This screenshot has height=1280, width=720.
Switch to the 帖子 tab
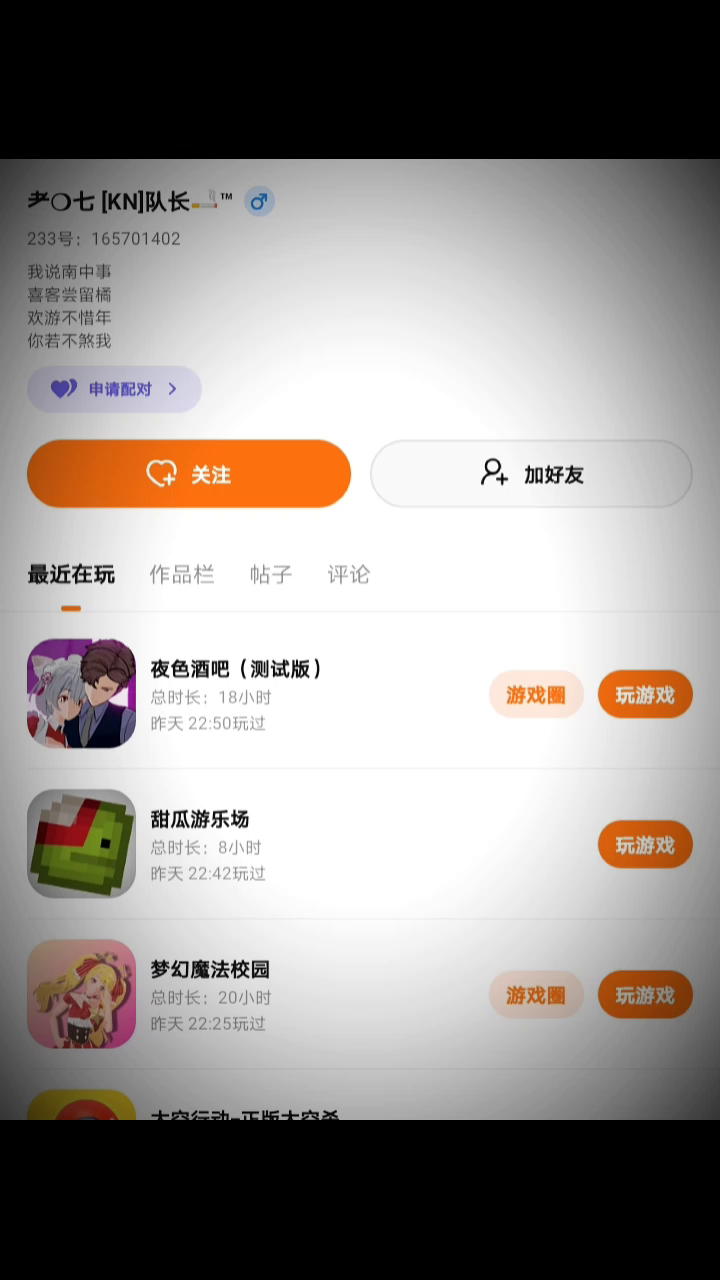271,574
